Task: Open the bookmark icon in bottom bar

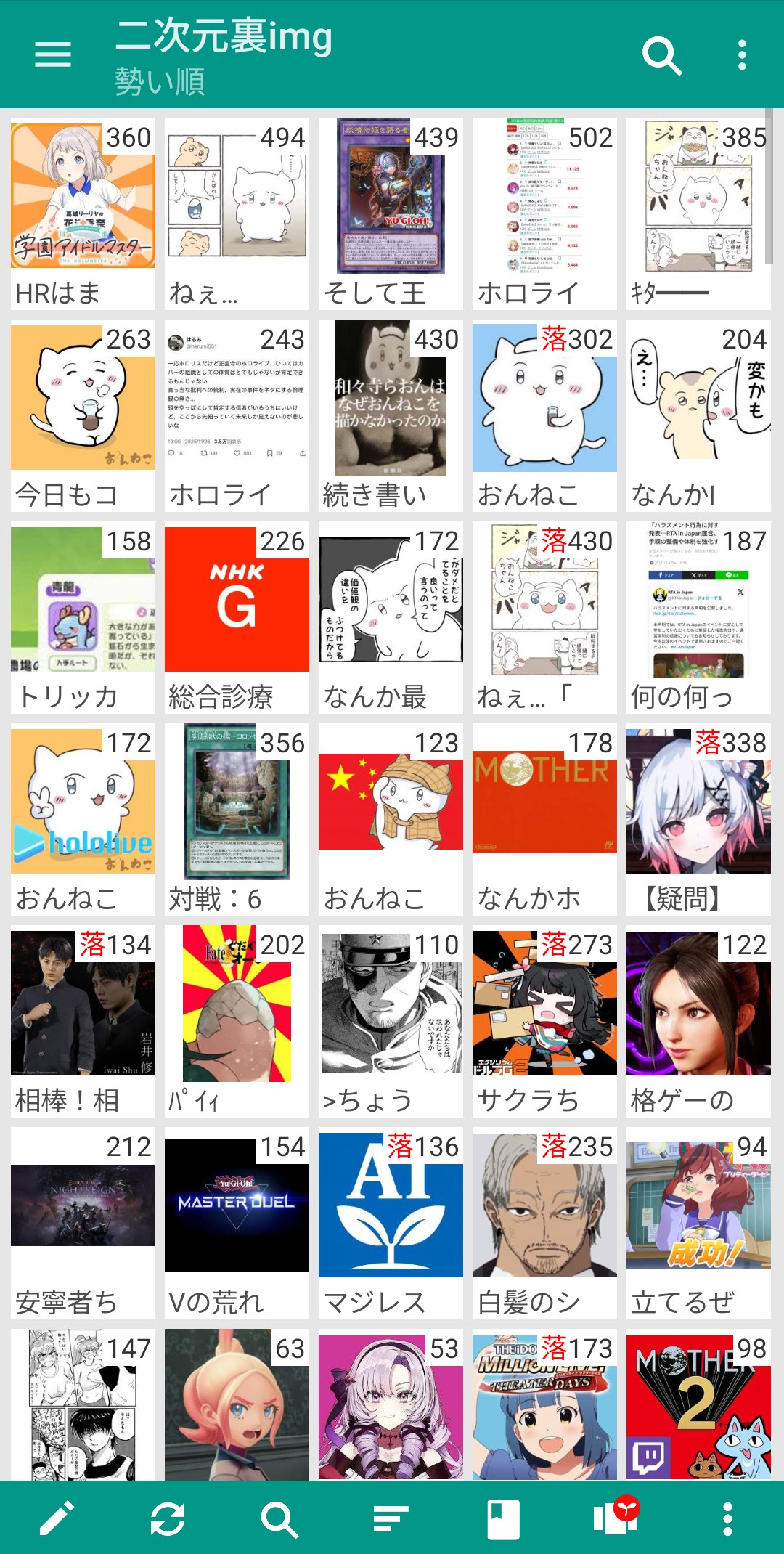Action: [x=503, y=1518]
